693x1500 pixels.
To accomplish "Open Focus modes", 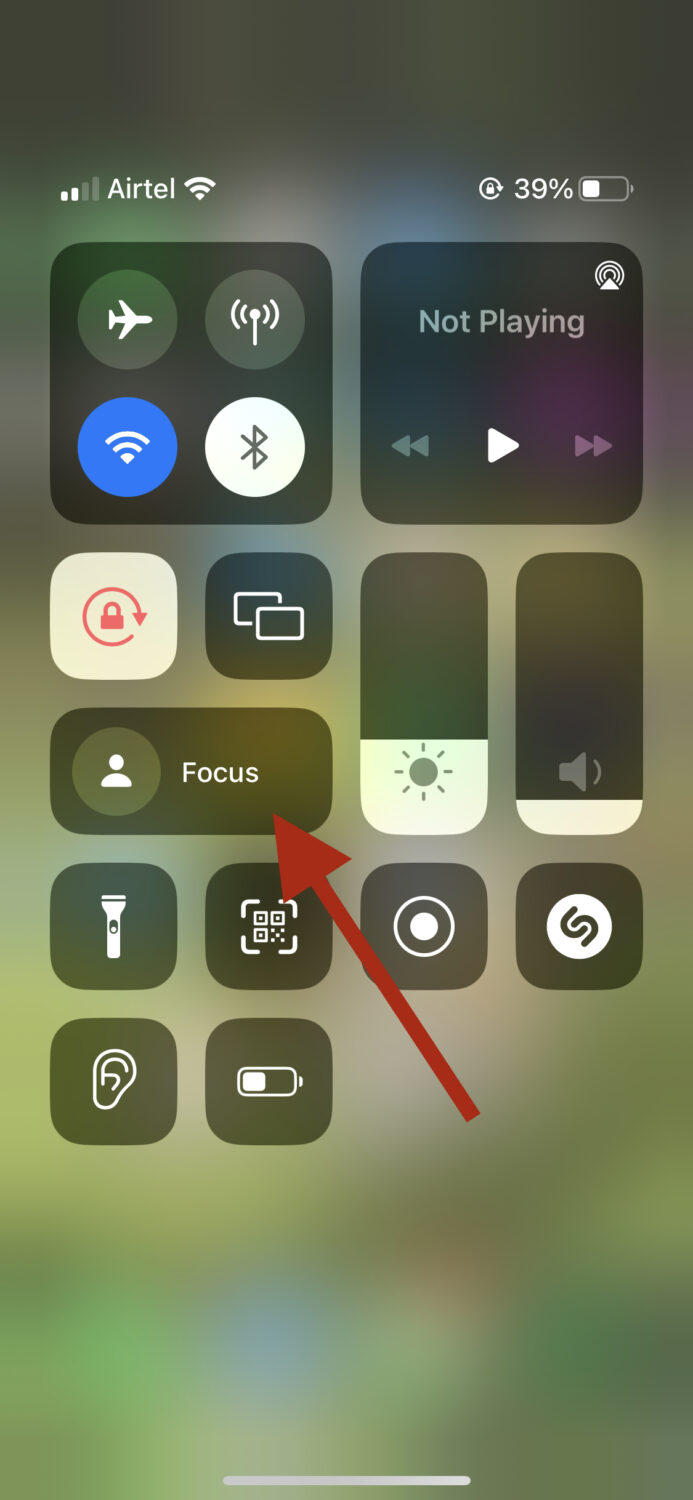I will (x=191, y=771).
